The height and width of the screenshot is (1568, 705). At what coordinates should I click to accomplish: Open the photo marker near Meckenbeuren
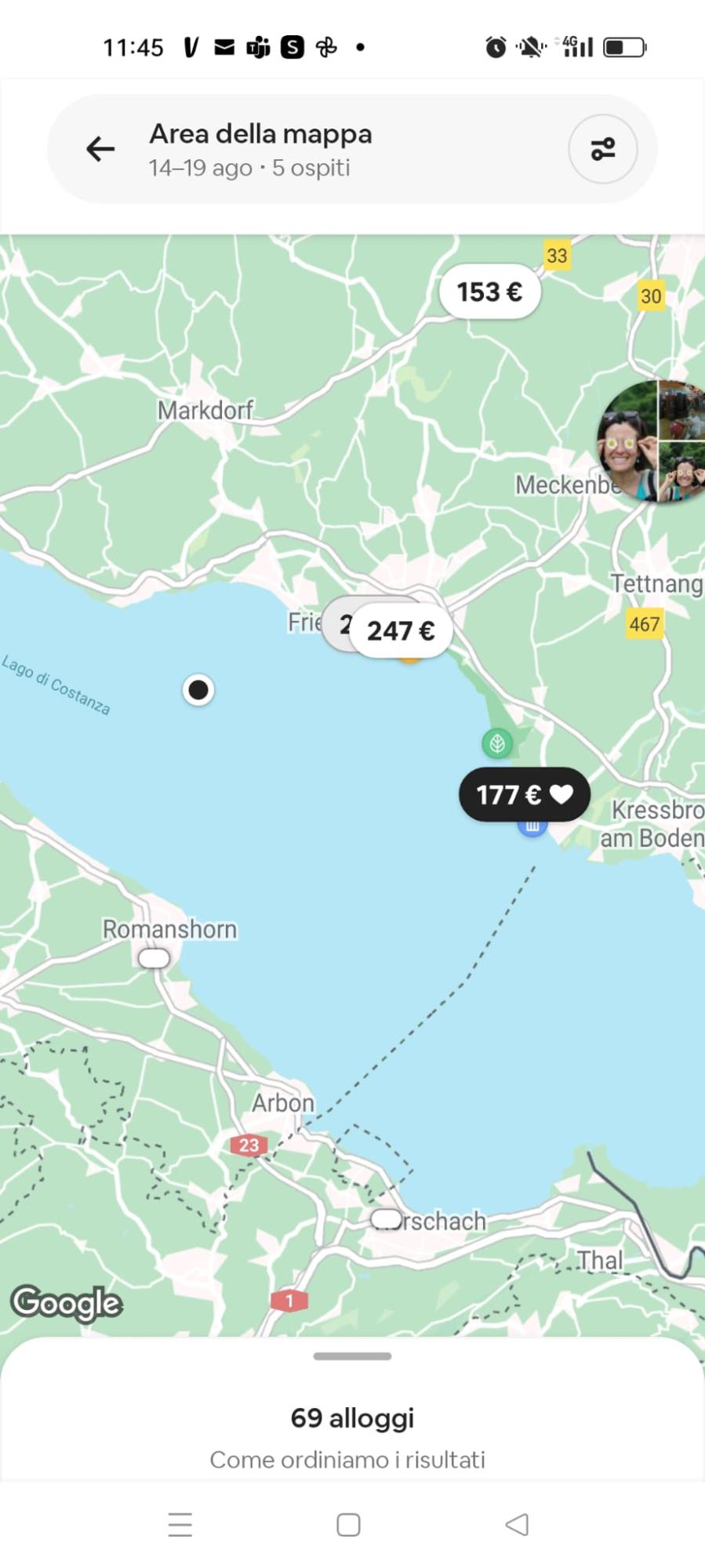coord(652,441)
